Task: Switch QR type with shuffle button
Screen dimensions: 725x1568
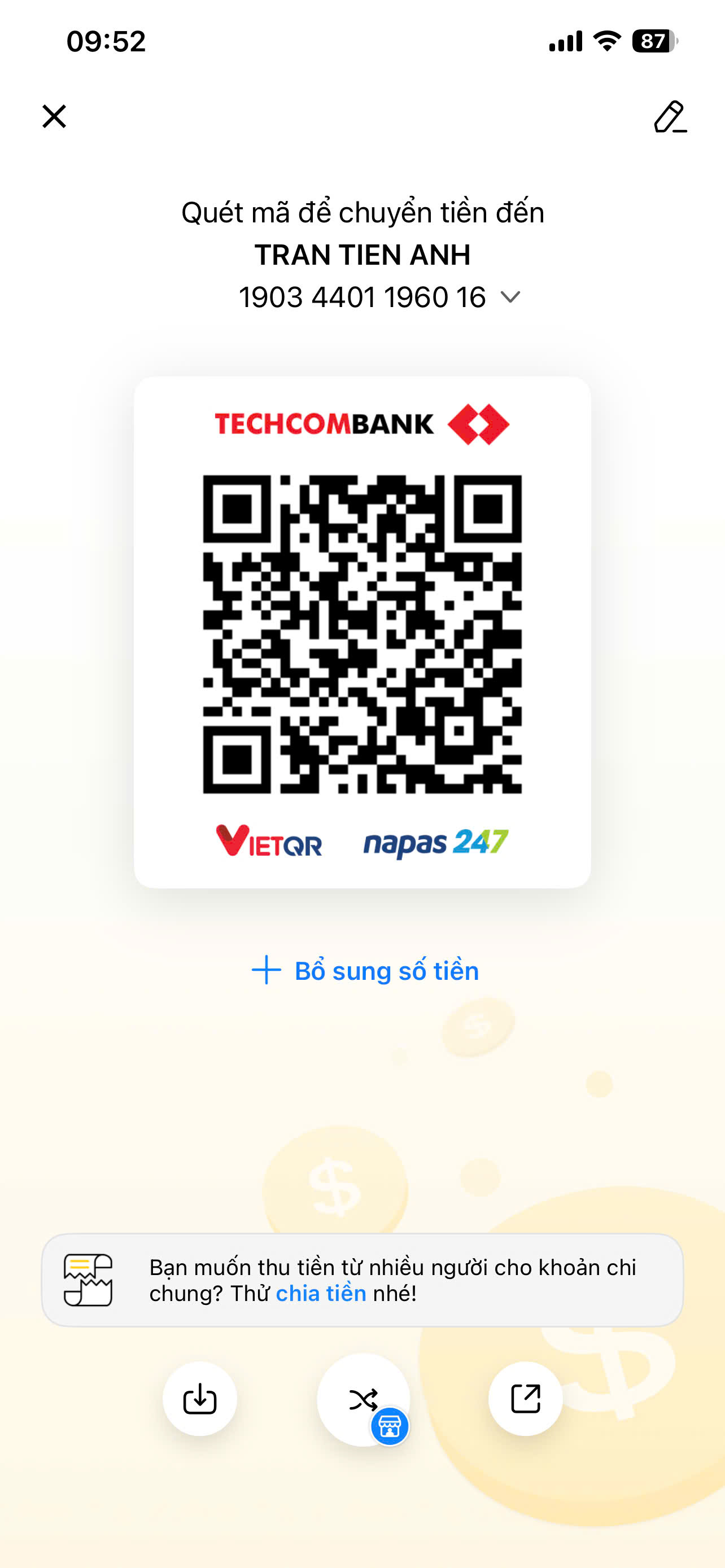Action: 364,1399
